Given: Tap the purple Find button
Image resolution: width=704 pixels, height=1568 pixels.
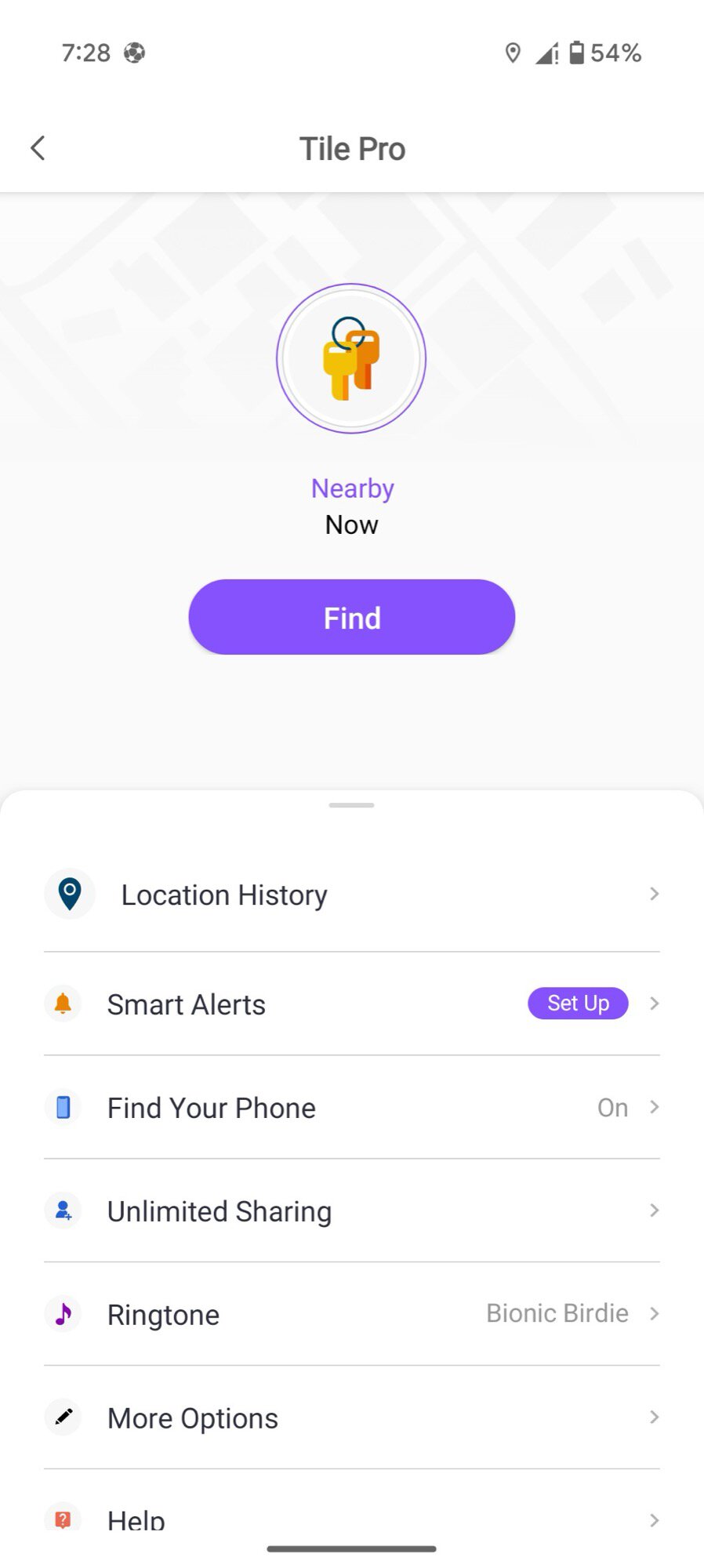Looking at the screenshot, I should click(351, 618).
